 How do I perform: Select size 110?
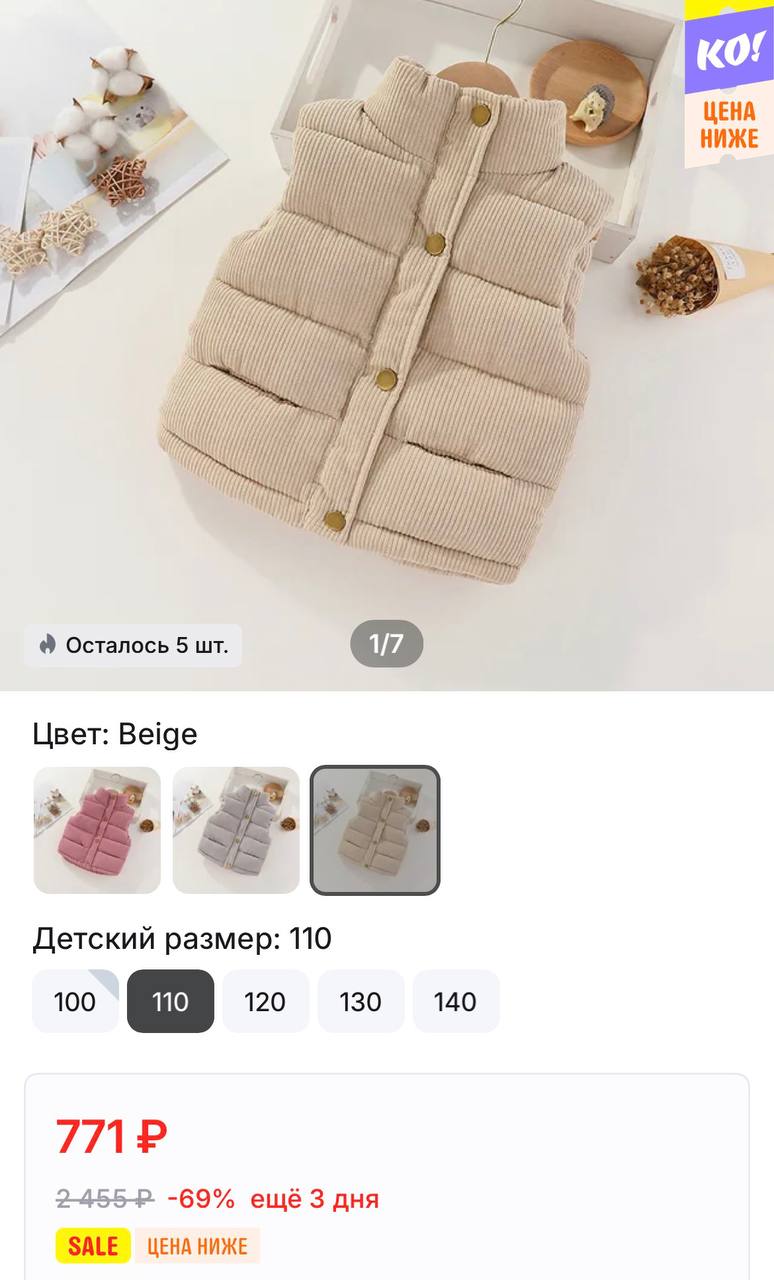click(170, 1001)
